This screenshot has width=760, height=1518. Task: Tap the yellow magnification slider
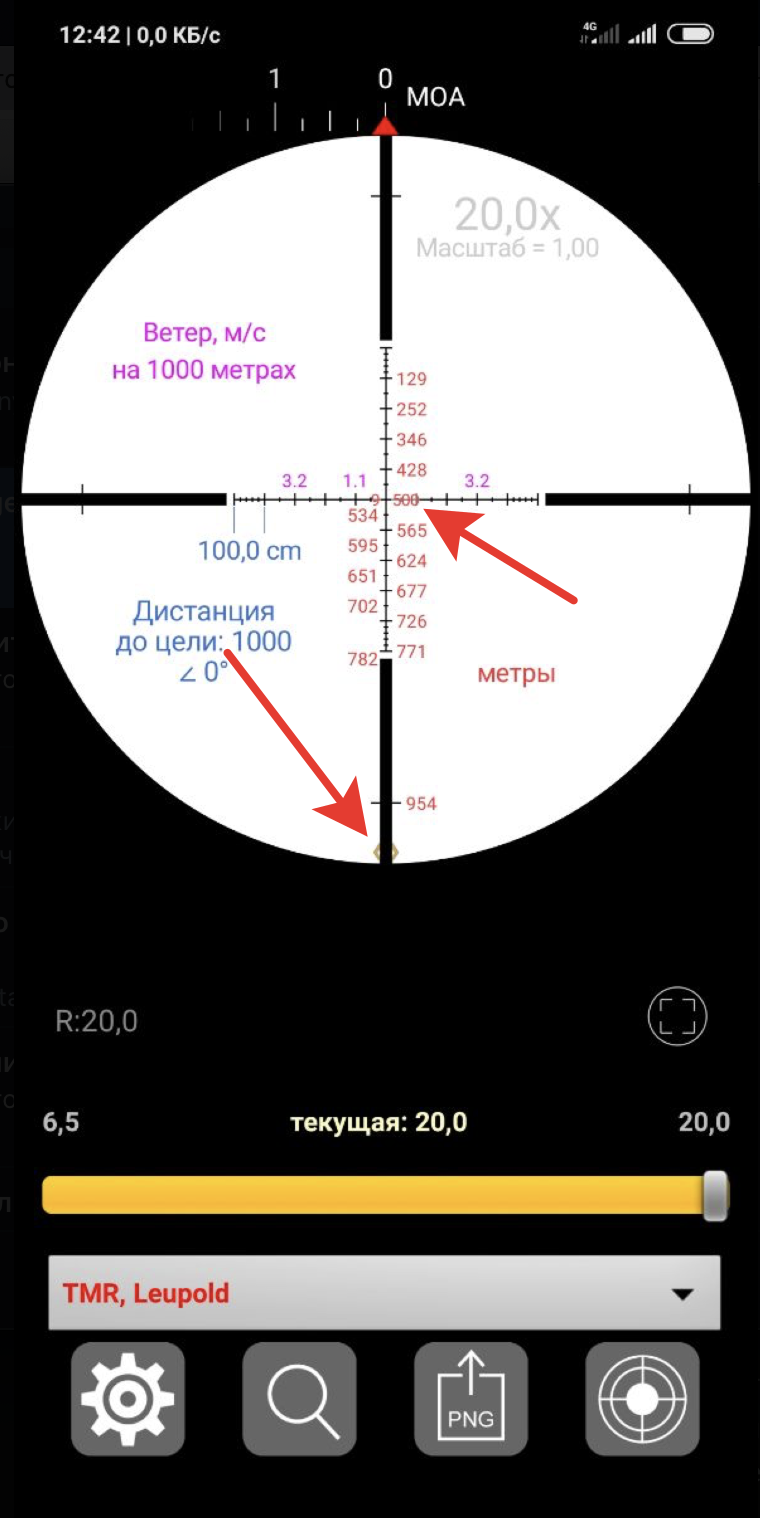(385, 1196)
